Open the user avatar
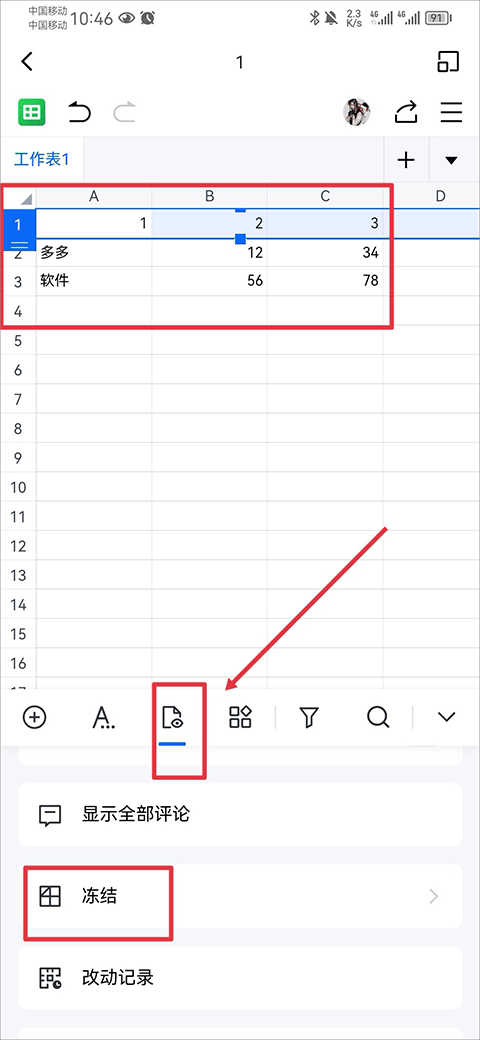This screenshot has width=480, height=1040. click(x=357, y=113)
